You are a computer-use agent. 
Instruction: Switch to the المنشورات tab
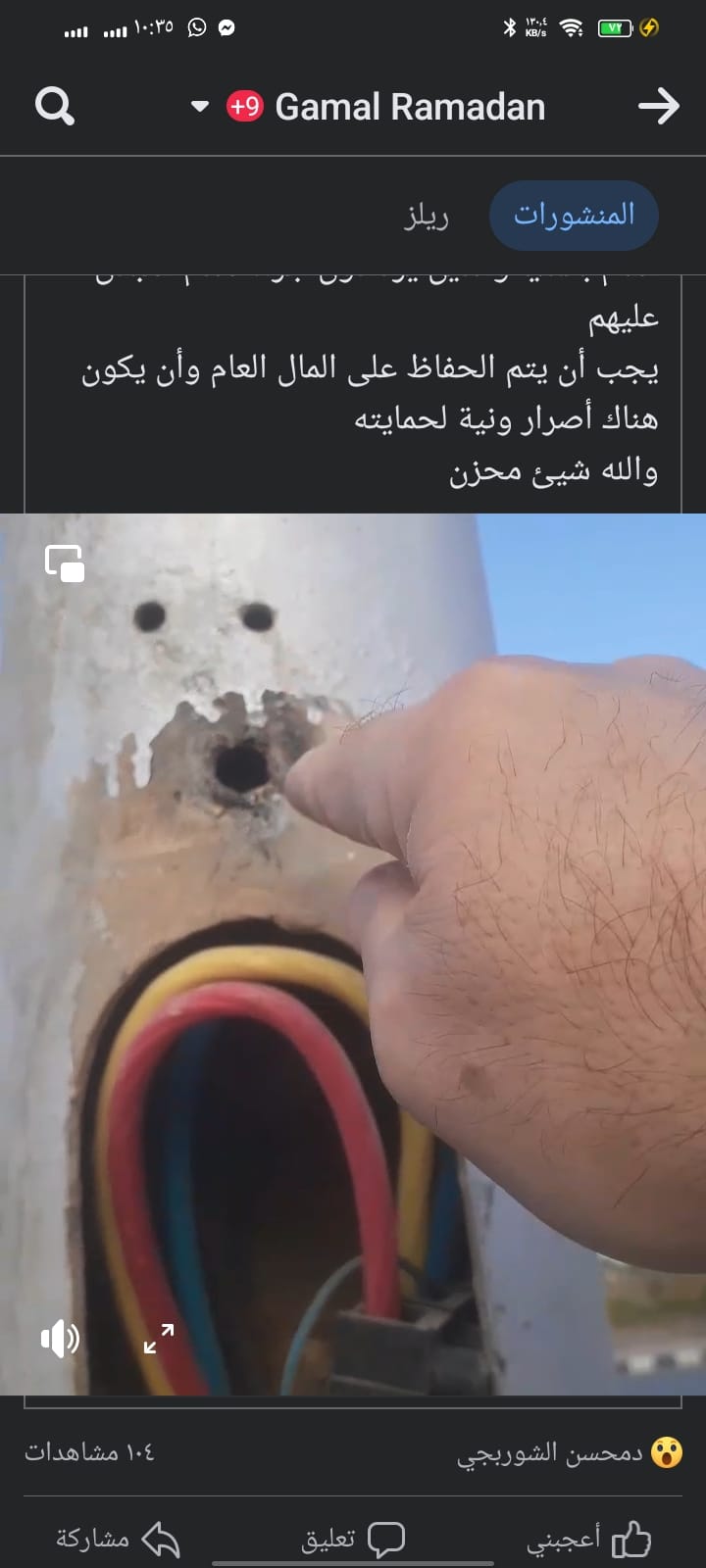574,215
